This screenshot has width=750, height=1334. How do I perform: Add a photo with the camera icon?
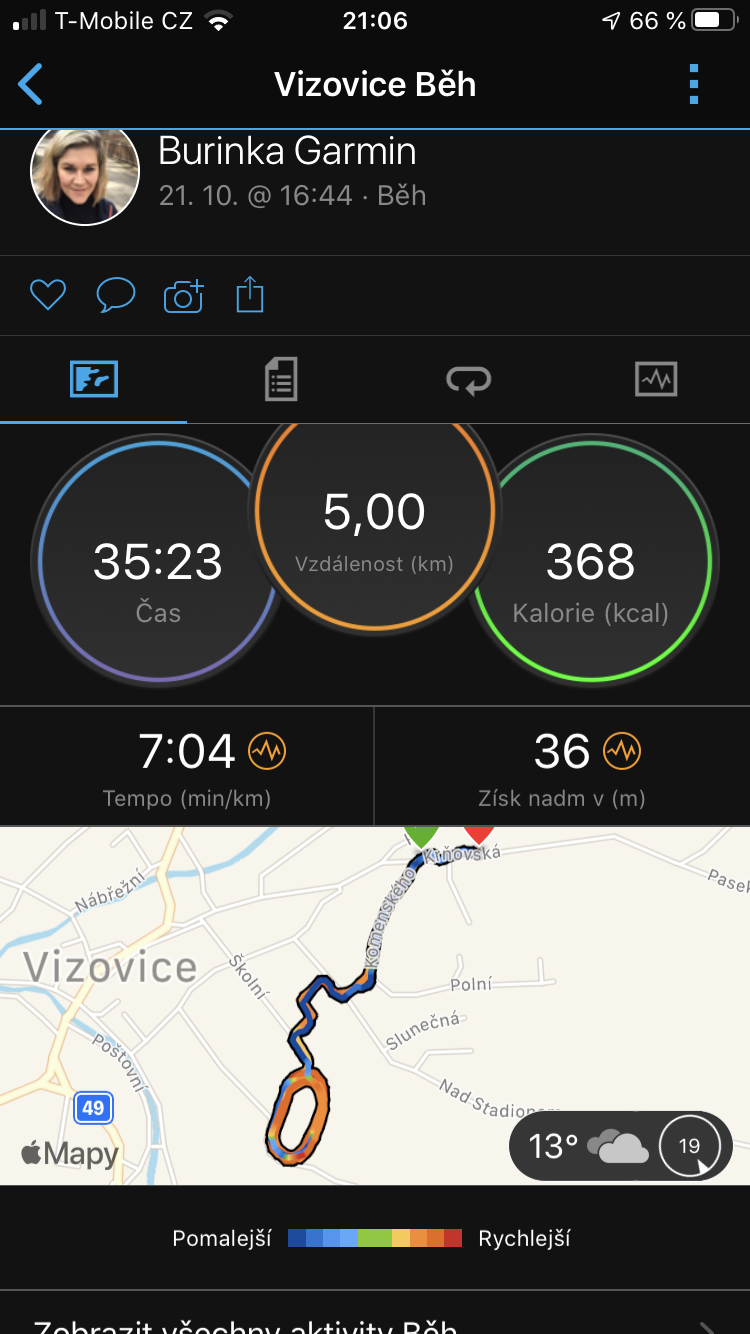[183, 296]
